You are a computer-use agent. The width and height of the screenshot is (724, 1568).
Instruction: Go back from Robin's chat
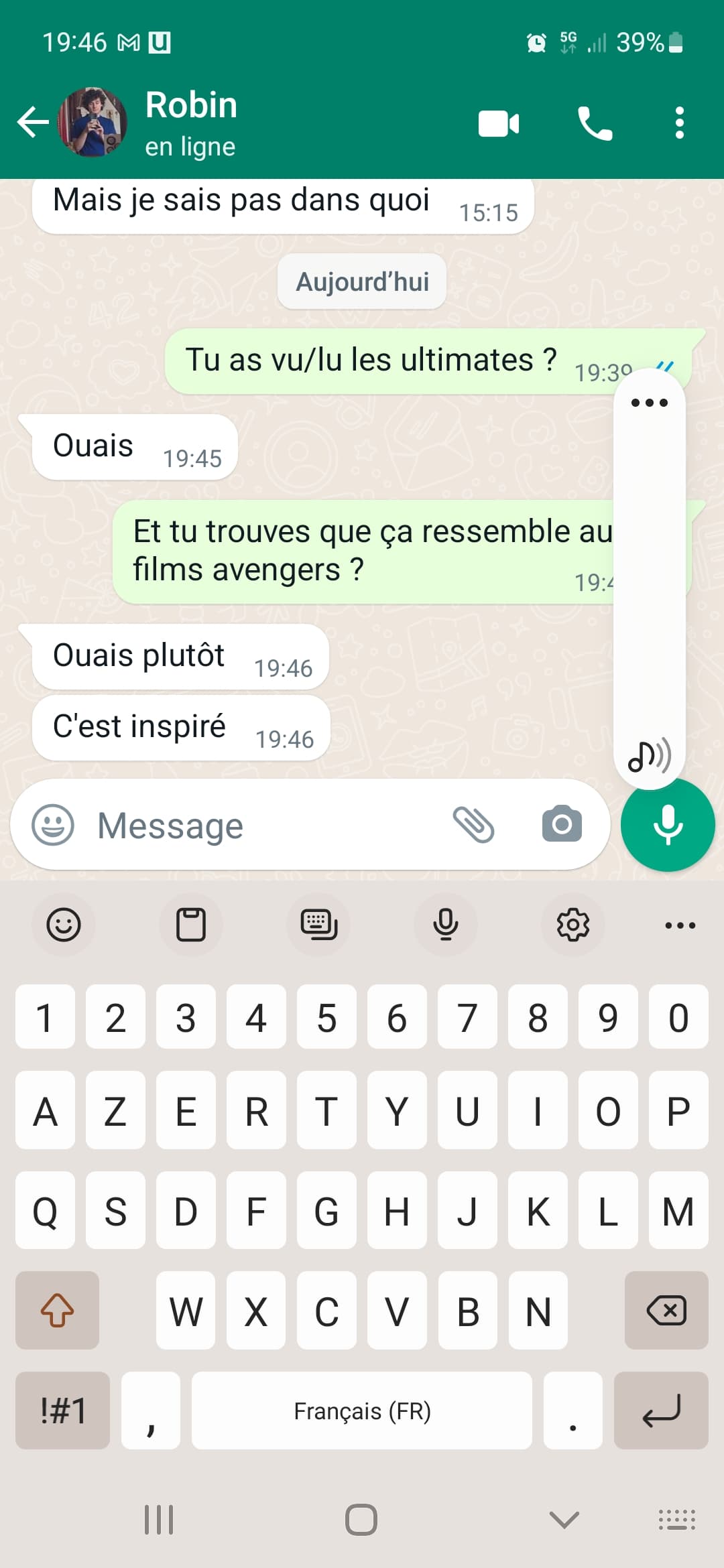pos(32,123)
